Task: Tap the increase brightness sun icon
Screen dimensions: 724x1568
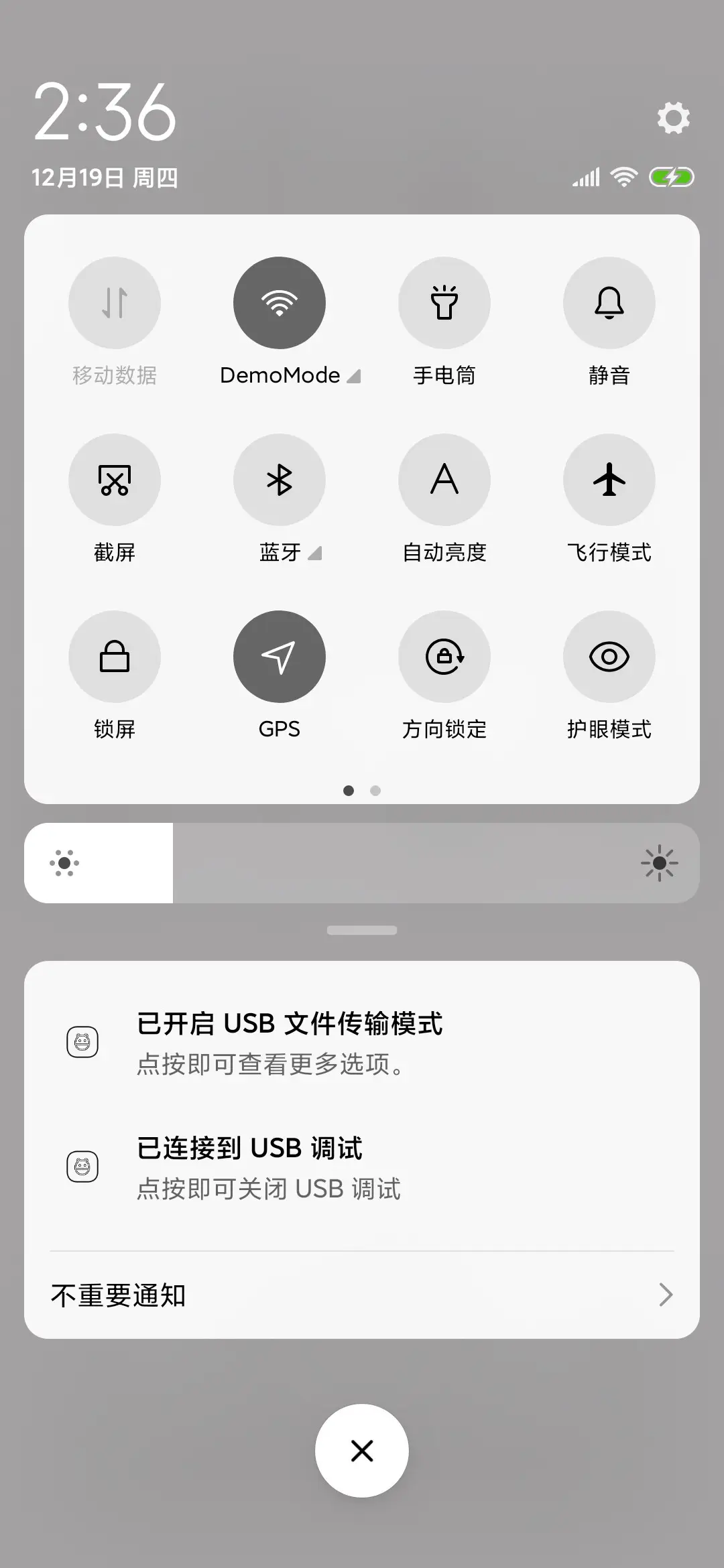Action: tap(660, 863)
